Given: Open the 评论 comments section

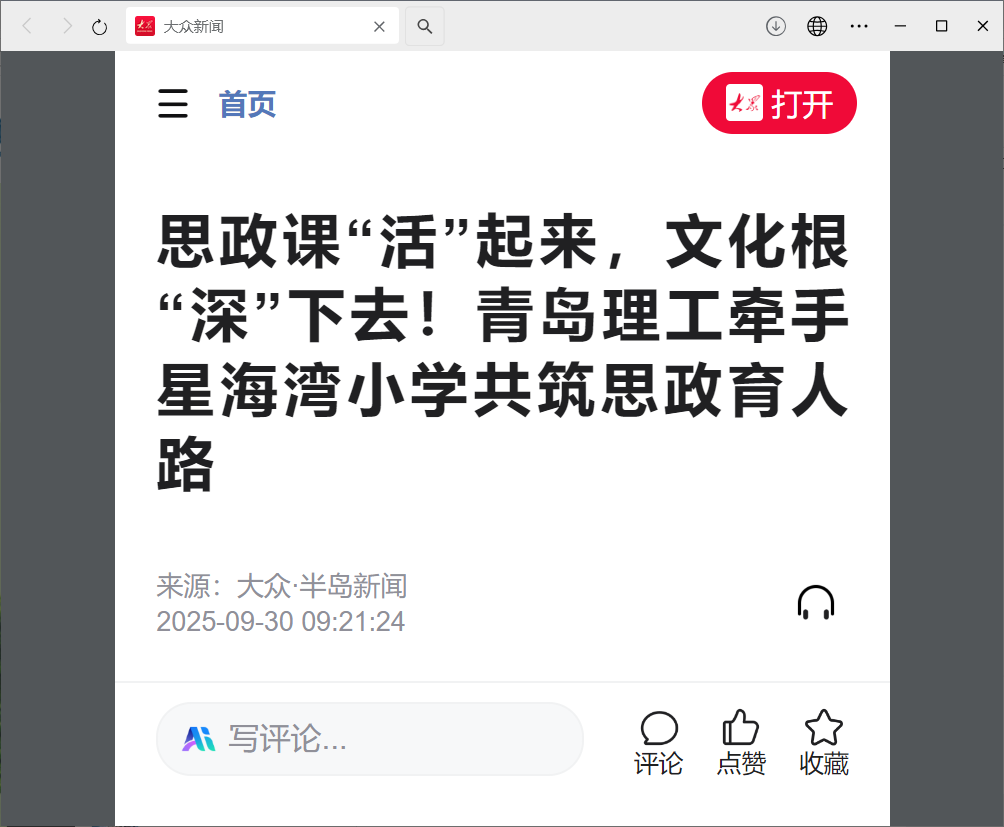Looking at the screenshot, I should pos(658,742).
